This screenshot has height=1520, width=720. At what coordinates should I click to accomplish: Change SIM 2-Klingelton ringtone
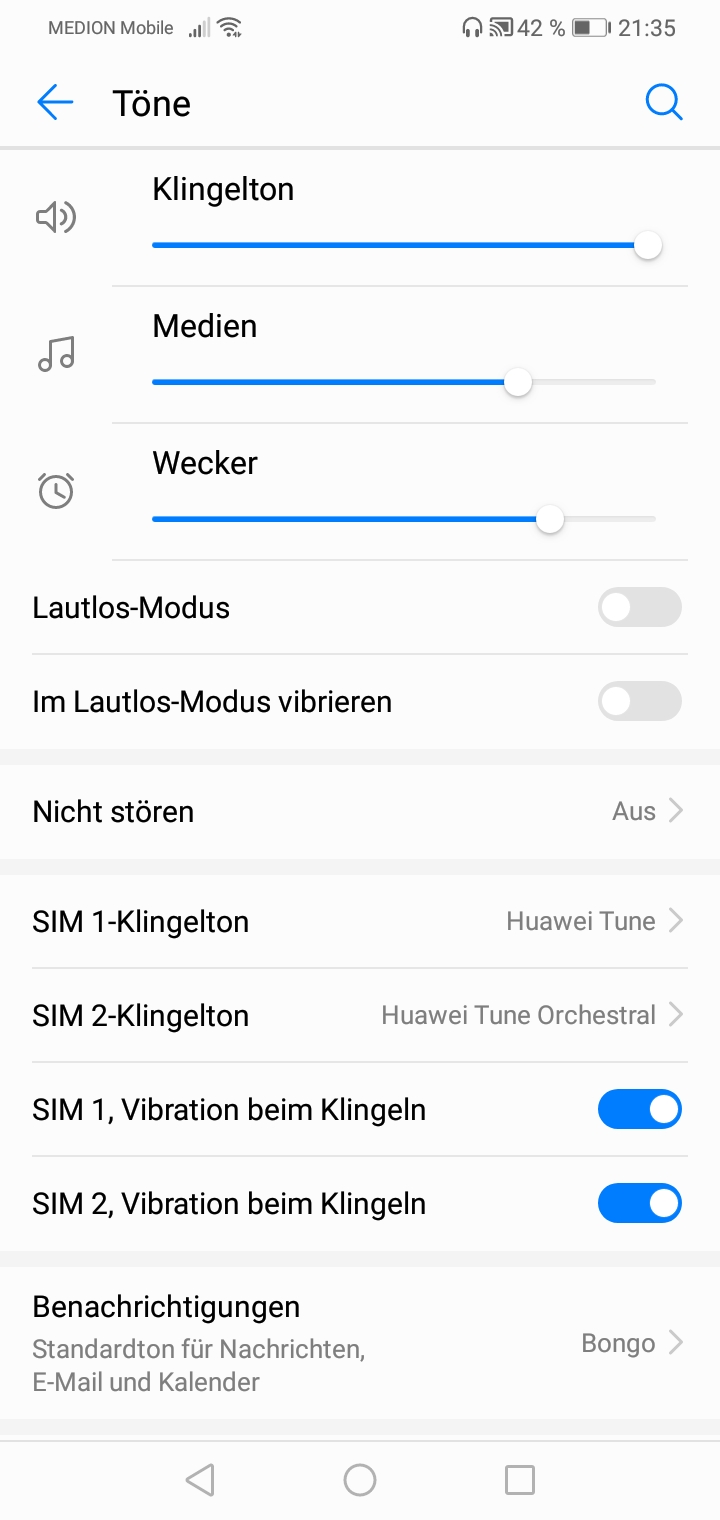click(x=360, y=1015)
